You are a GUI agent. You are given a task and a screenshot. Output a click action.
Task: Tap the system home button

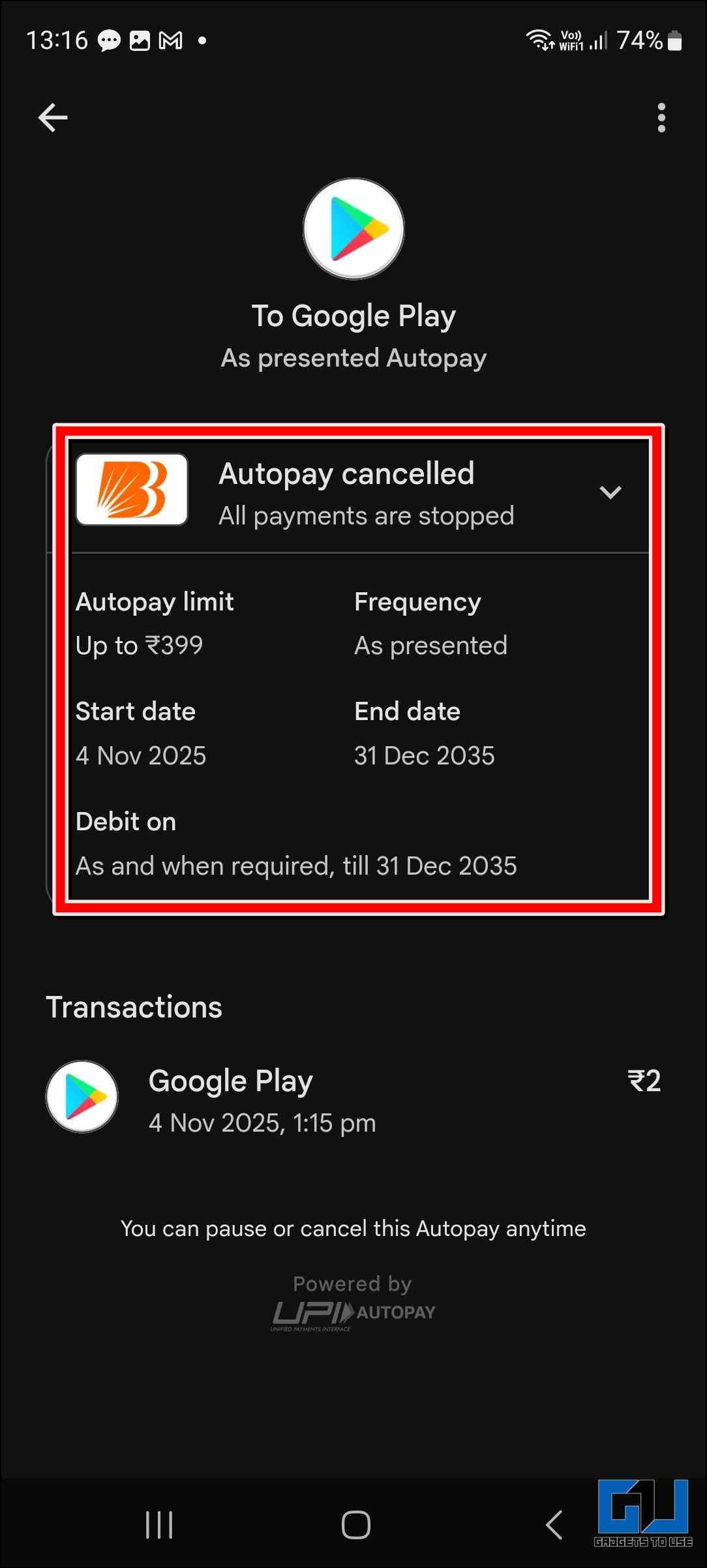pyautogui.click(x=355, y=1525)
